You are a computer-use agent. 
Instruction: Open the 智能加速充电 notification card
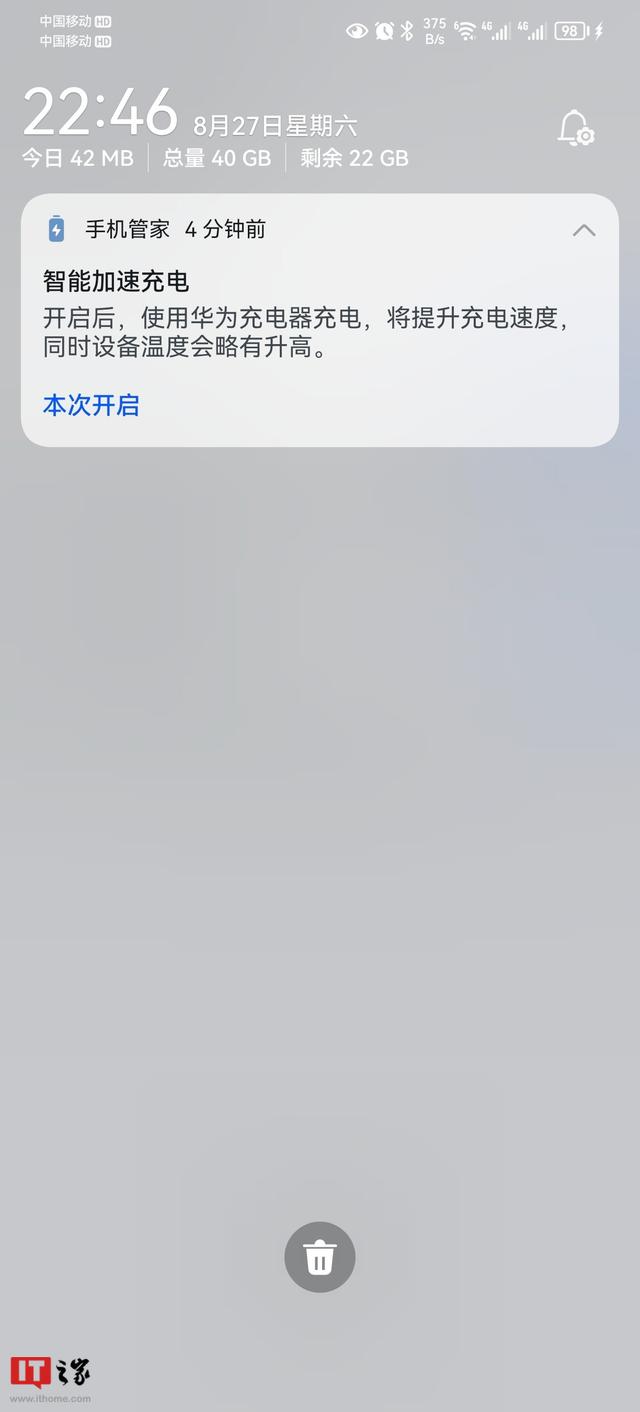click(320, 320)
